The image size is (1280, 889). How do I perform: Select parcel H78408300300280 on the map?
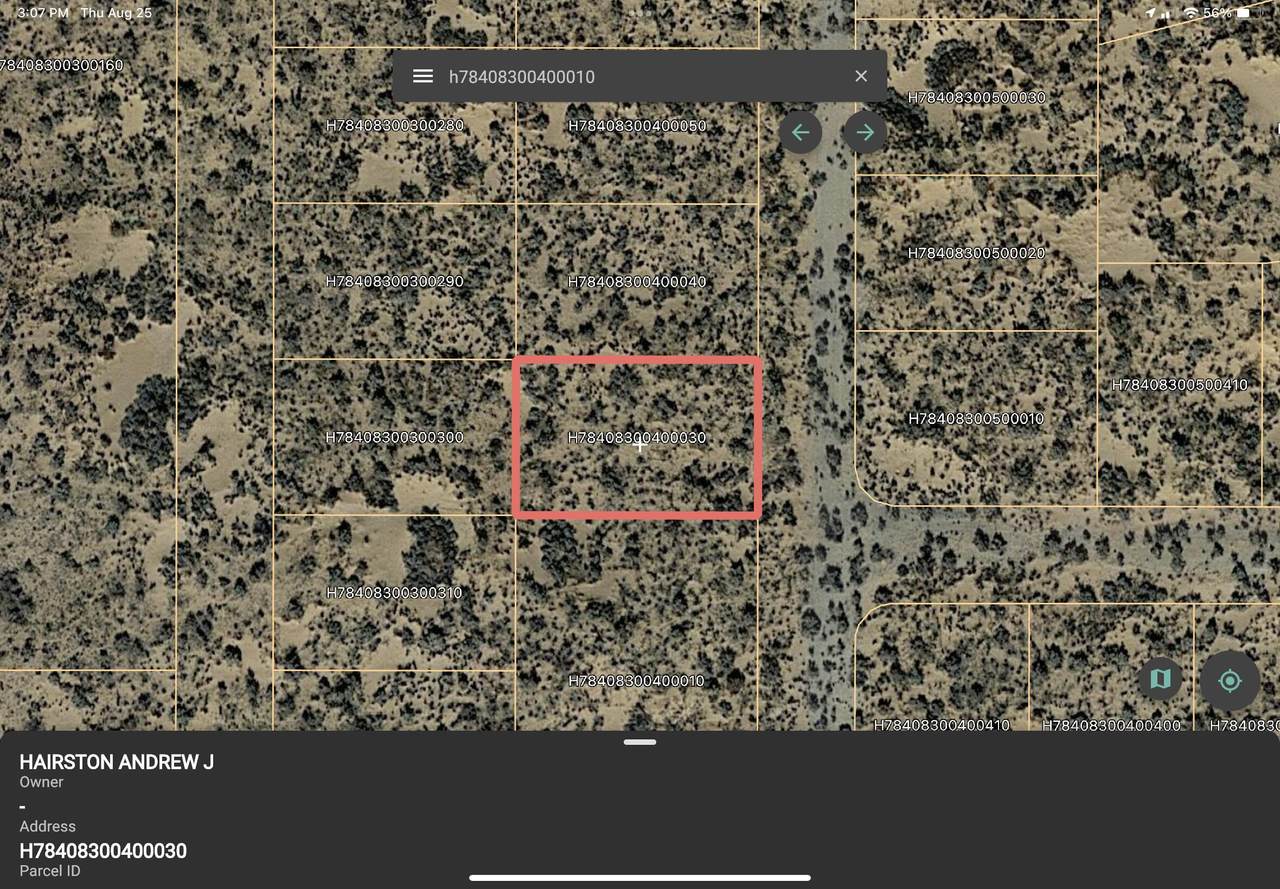point(394,127)
